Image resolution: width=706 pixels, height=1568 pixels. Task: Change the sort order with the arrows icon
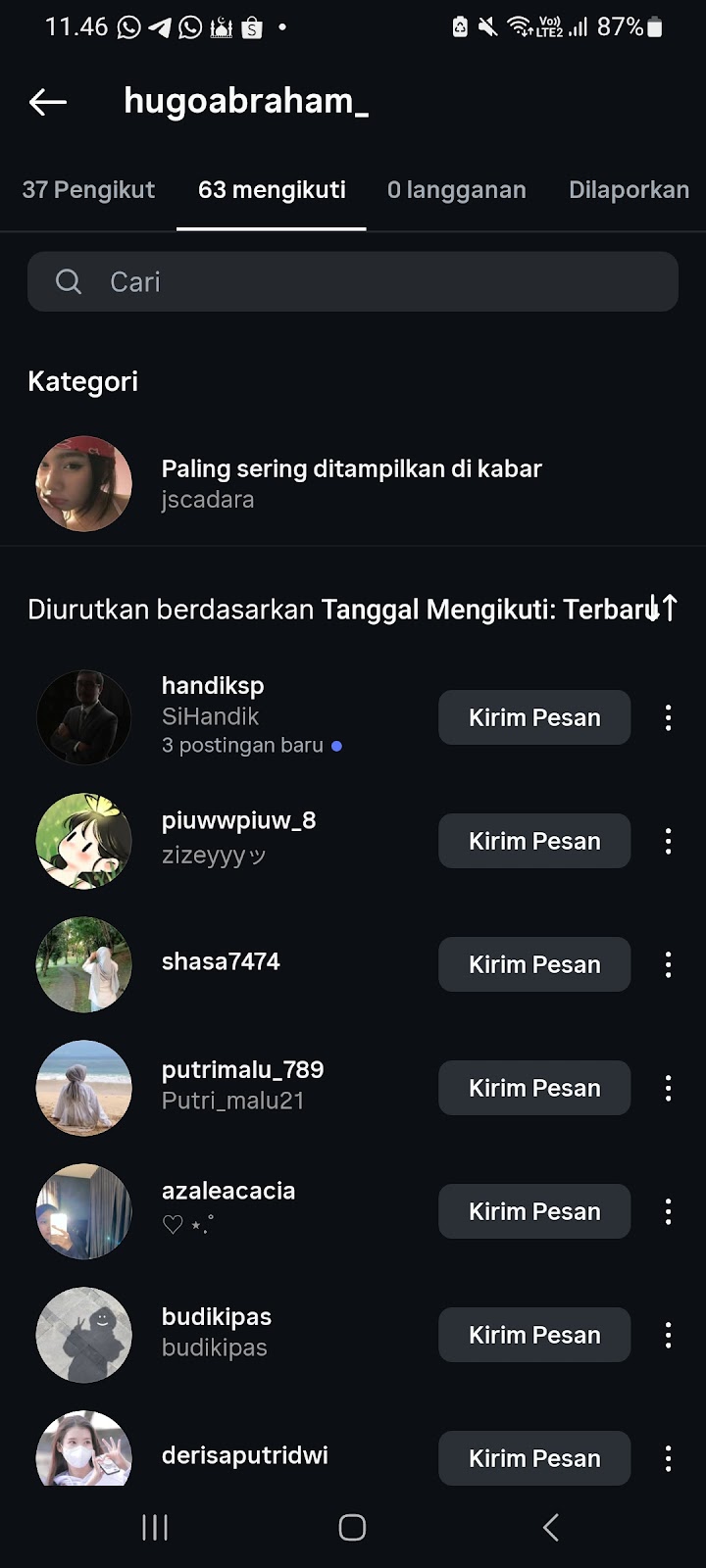[662, 609]
